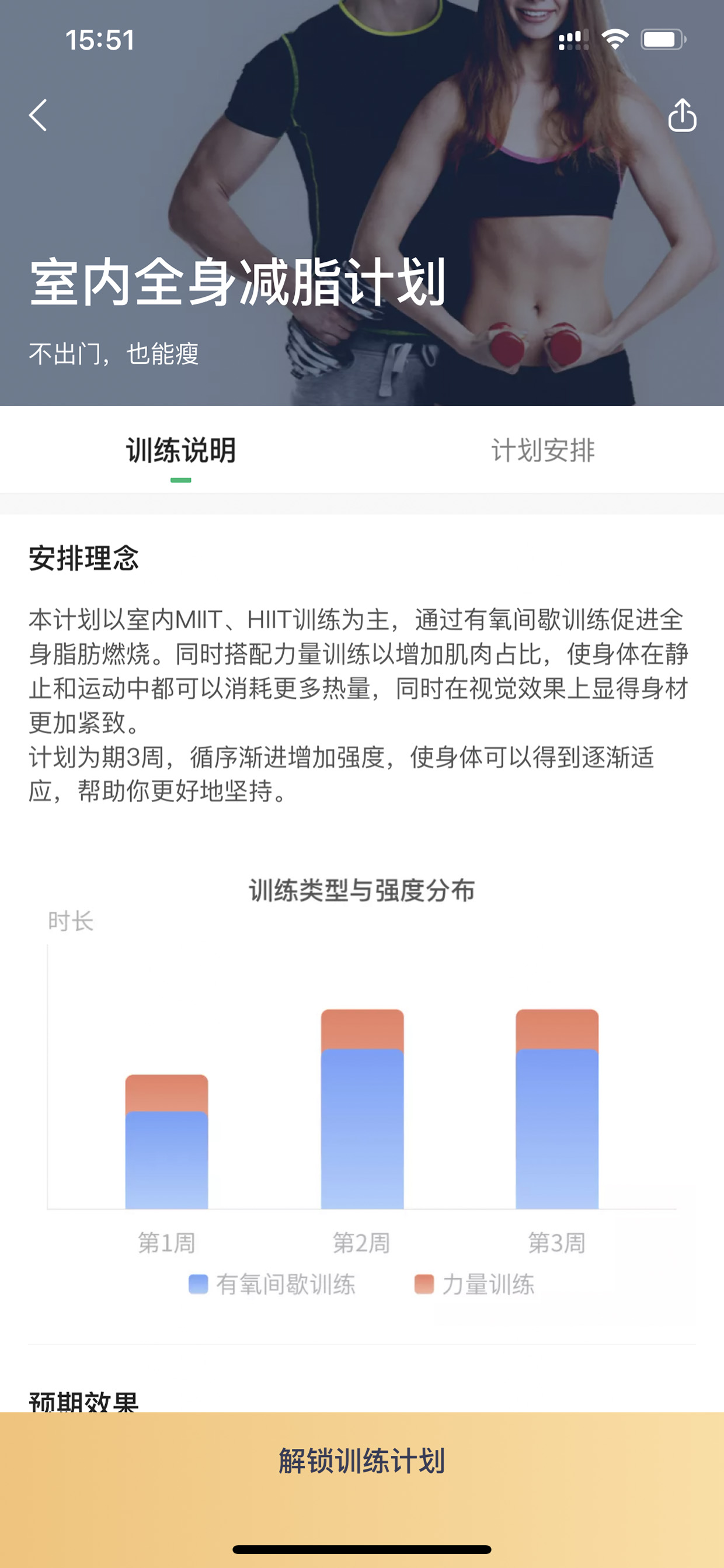Switch to the 计划安排 tab
Screen dimensions: 724x1568
[x=542, y=450]
